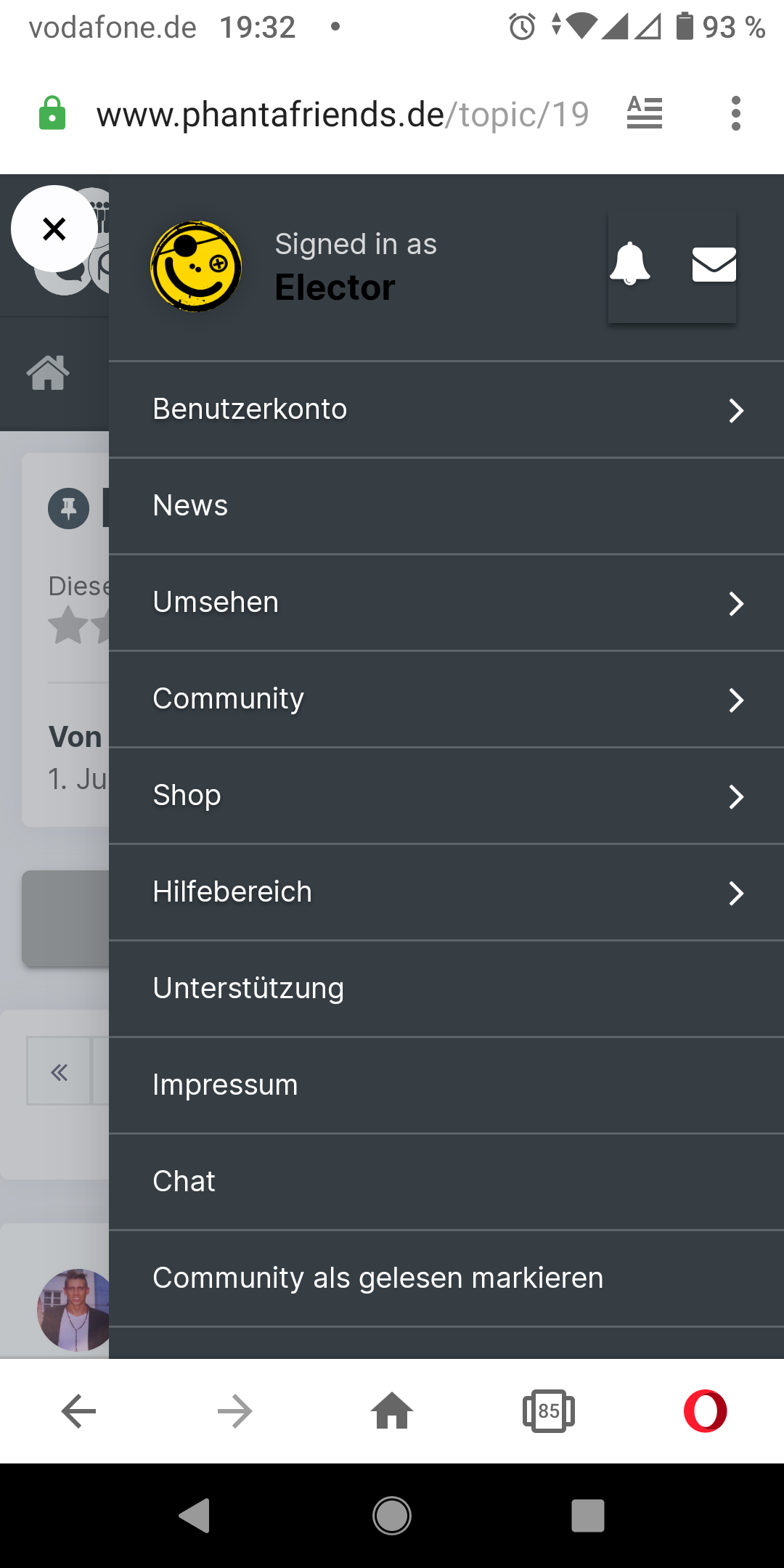The width and height of the screenshot is (784, 1568).
Task: Open News
Action: click(x=446, y=506)
